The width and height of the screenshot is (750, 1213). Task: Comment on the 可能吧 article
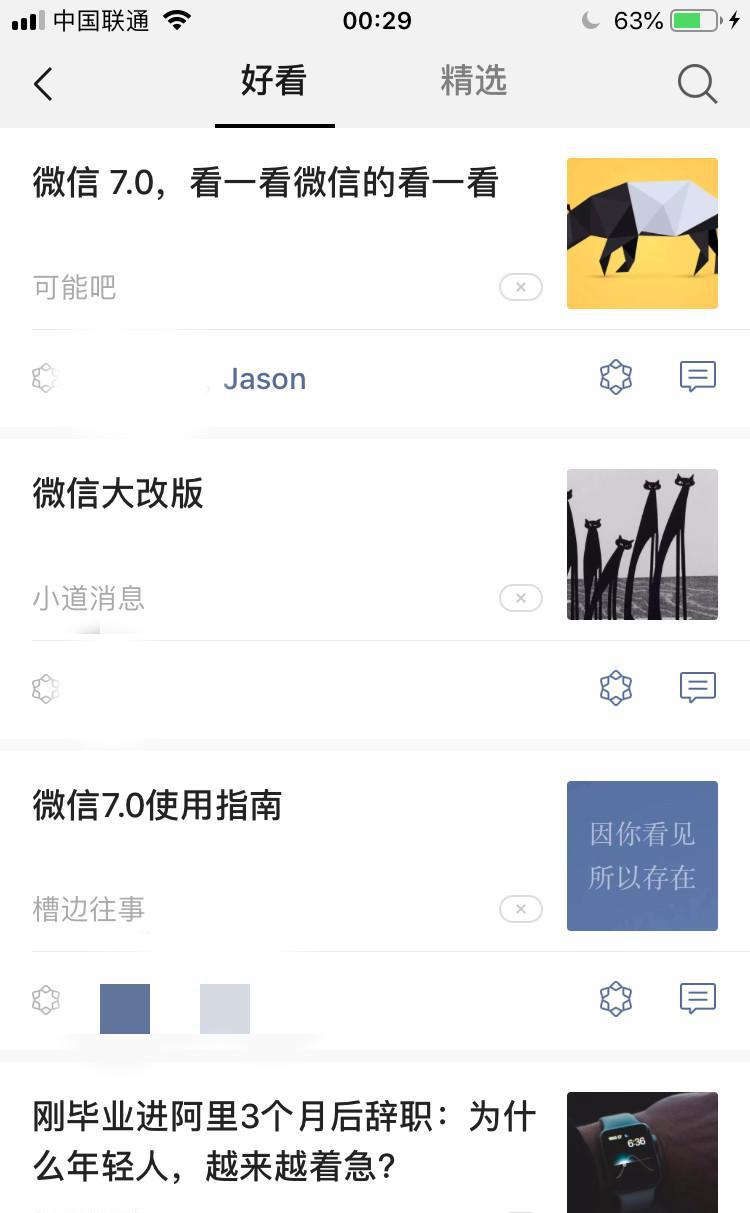(698, 377)
